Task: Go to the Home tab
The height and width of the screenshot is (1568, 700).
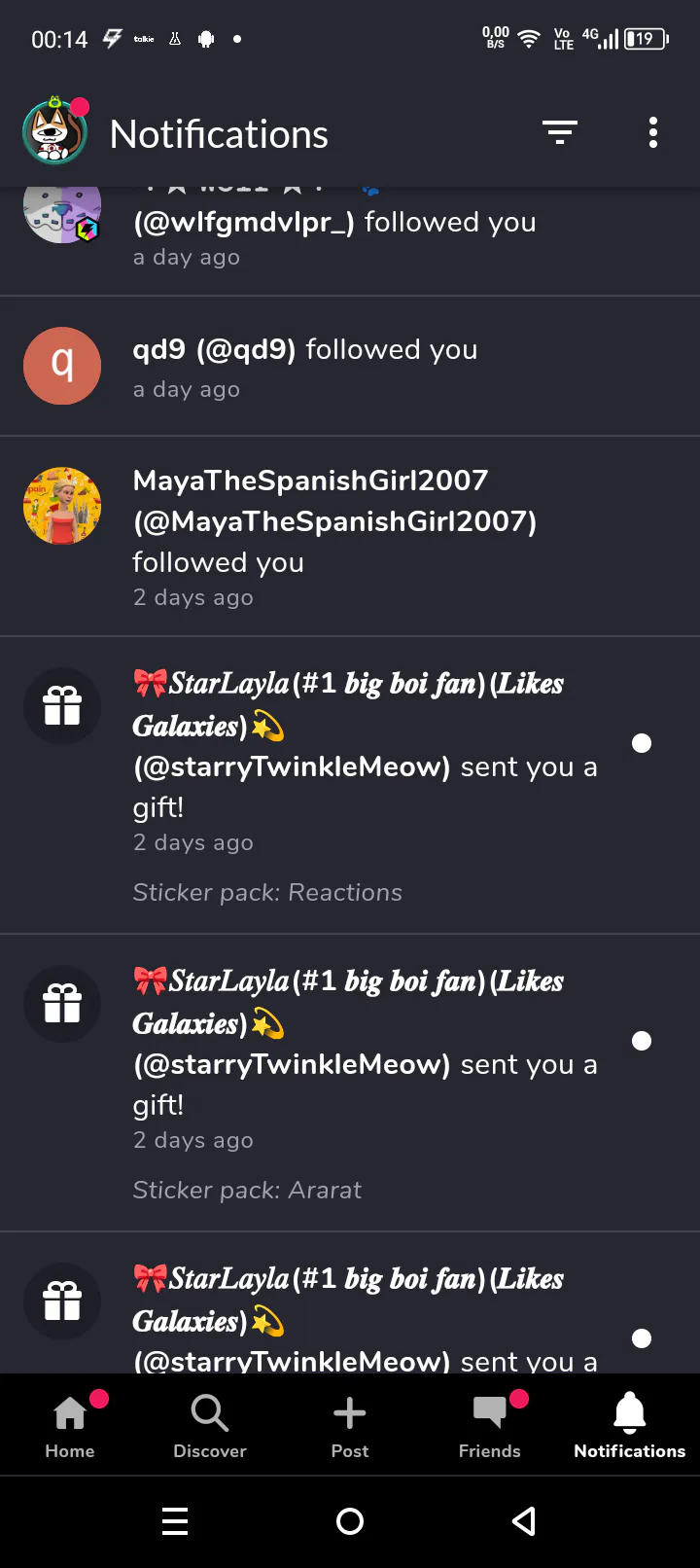Action: pos(70,1426)
